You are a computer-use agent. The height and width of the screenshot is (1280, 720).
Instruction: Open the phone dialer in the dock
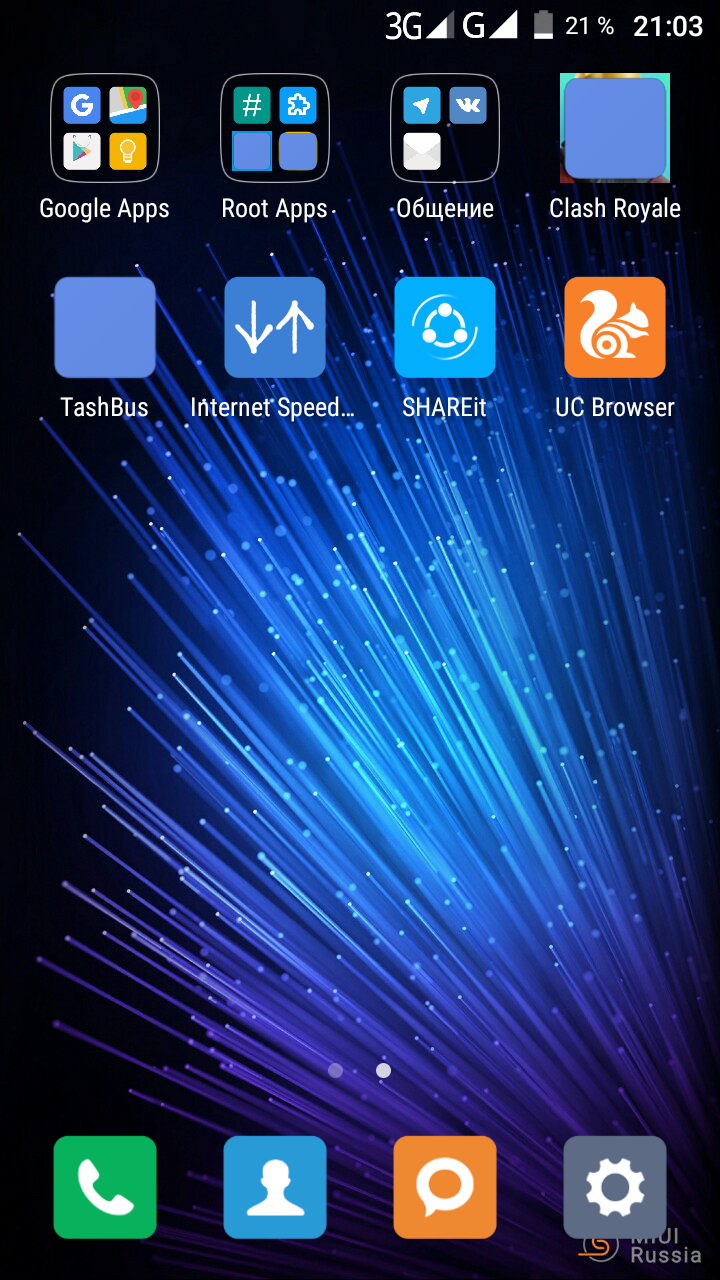(105, 1187)
